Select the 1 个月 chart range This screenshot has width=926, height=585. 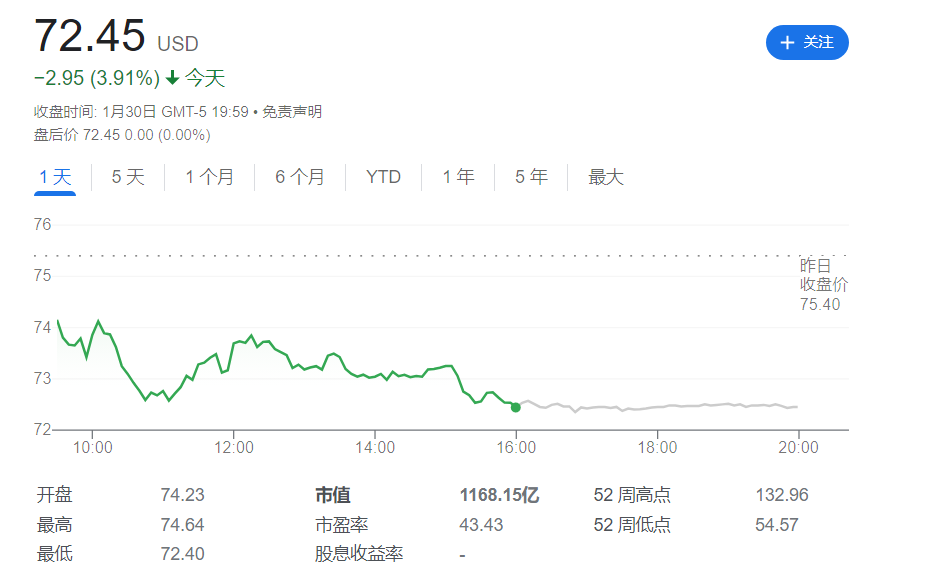(x=210, y=177)
